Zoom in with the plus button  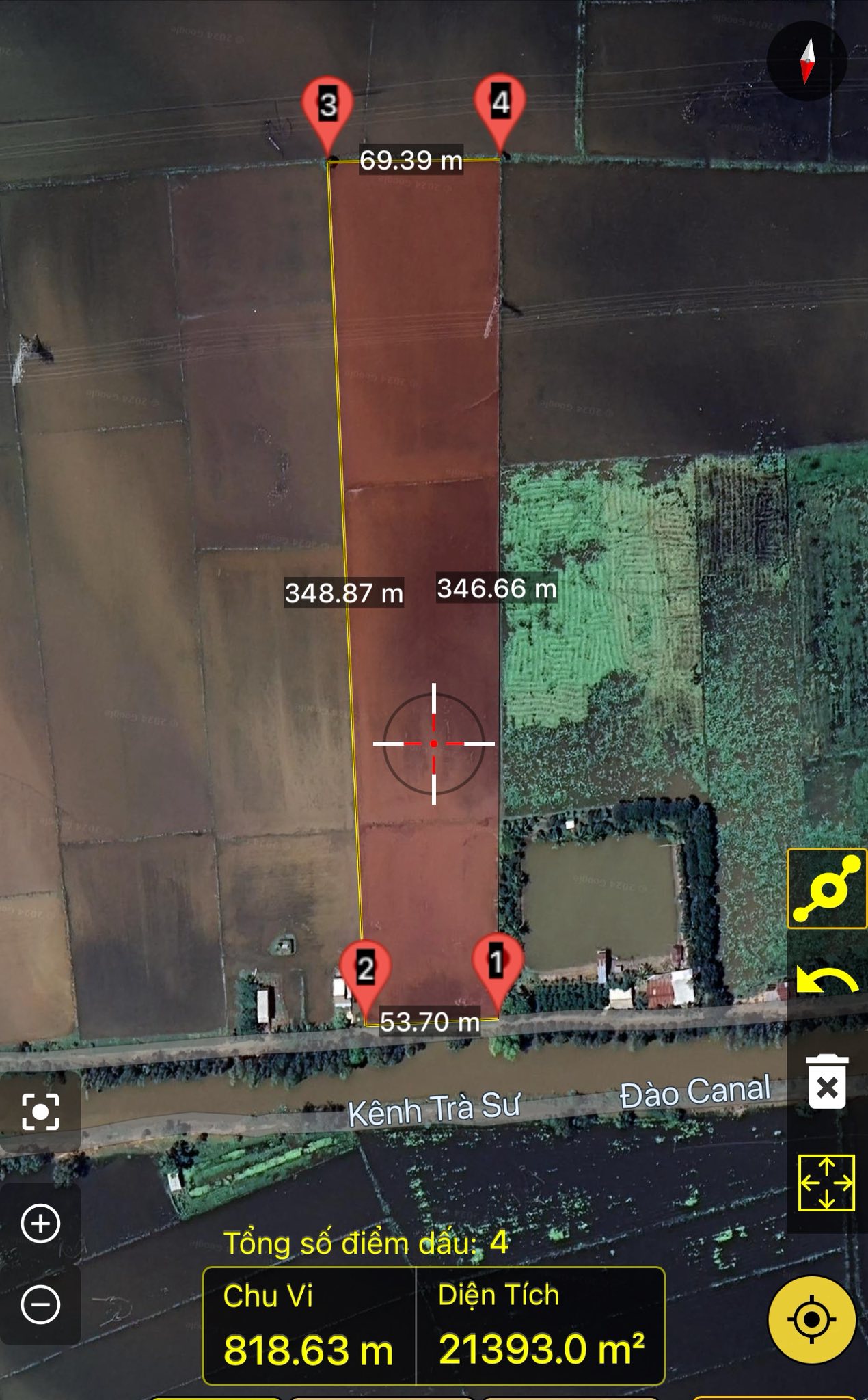point(40,1224)
